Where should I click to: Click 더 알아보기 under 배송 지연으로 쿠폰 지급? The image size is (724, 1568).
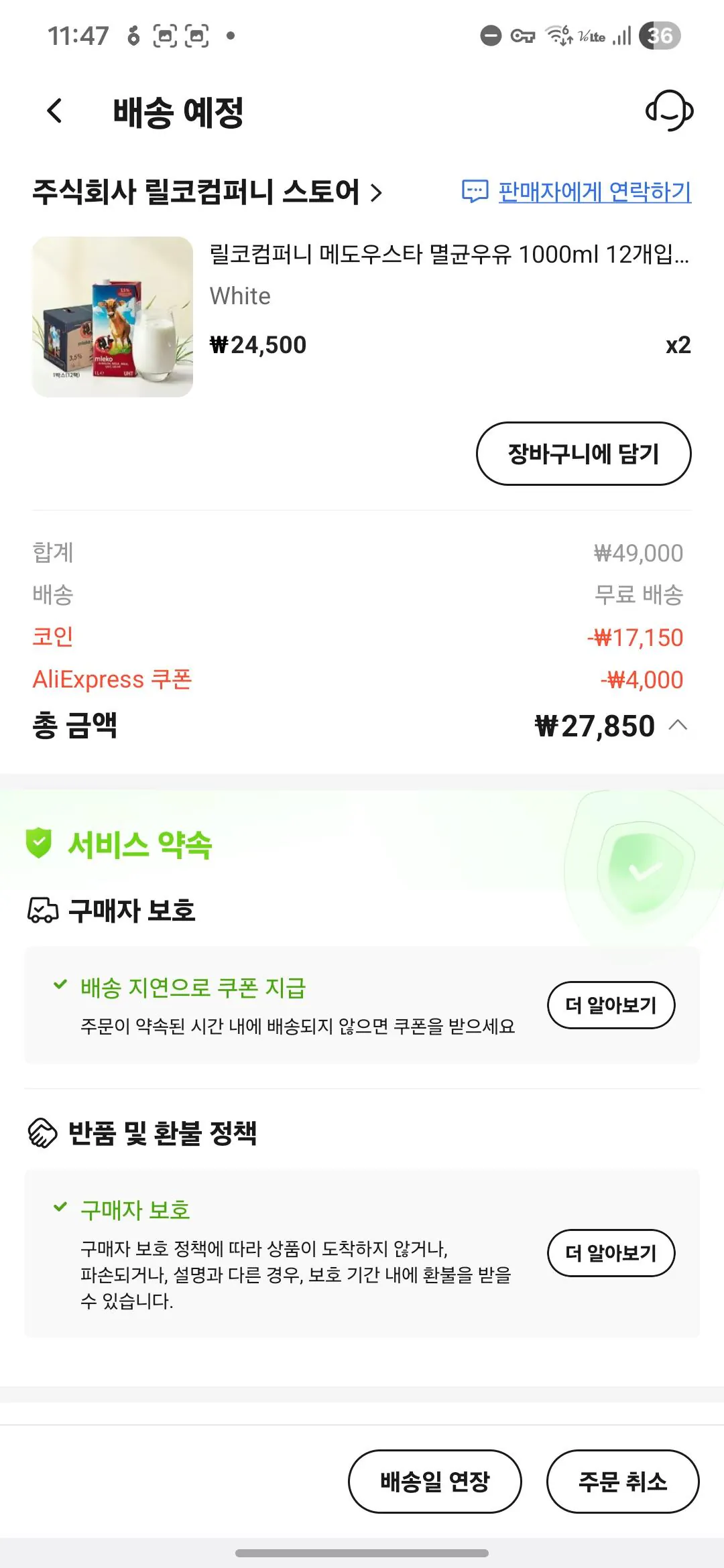[611, 1004]
